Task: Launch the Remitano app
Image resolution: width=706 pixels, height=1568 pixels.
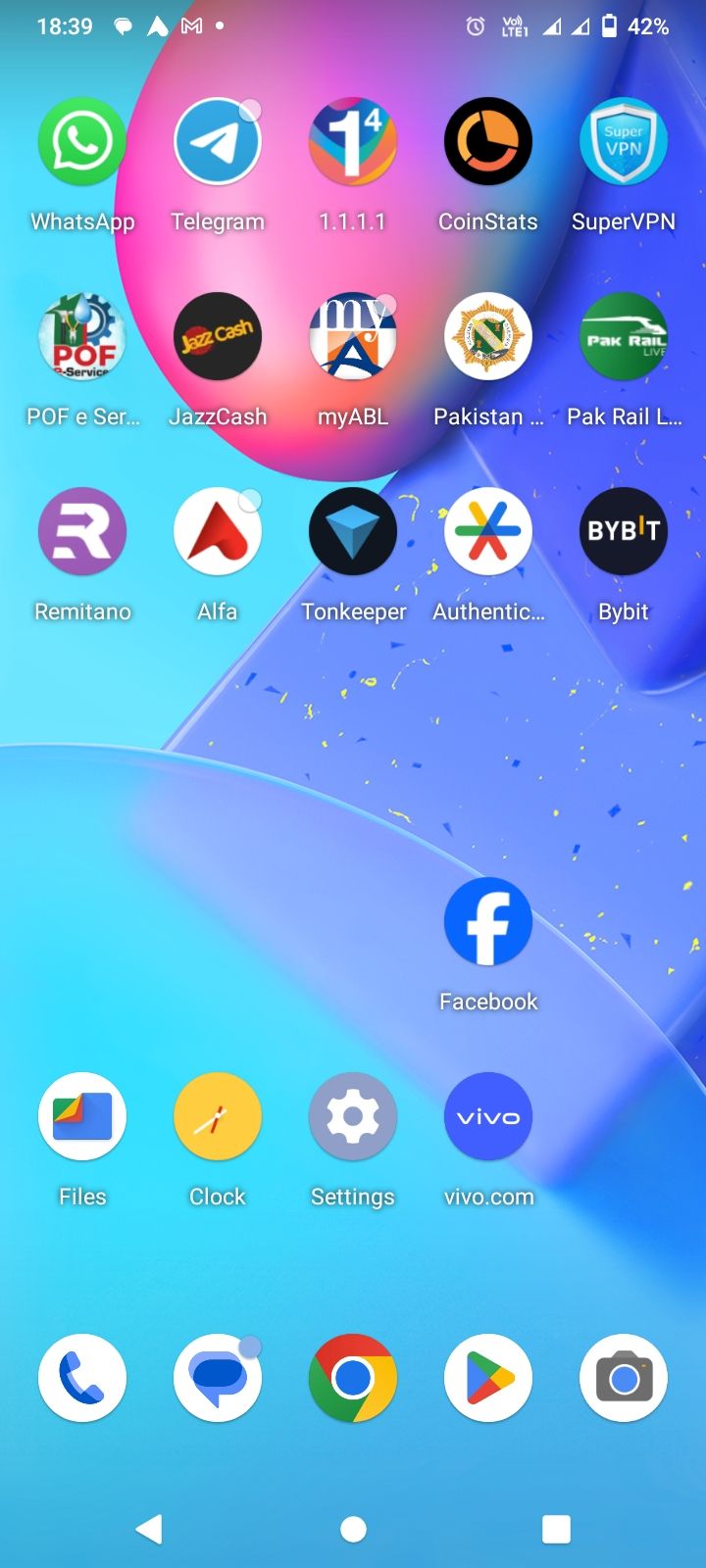Action: [x=82, y=531]
